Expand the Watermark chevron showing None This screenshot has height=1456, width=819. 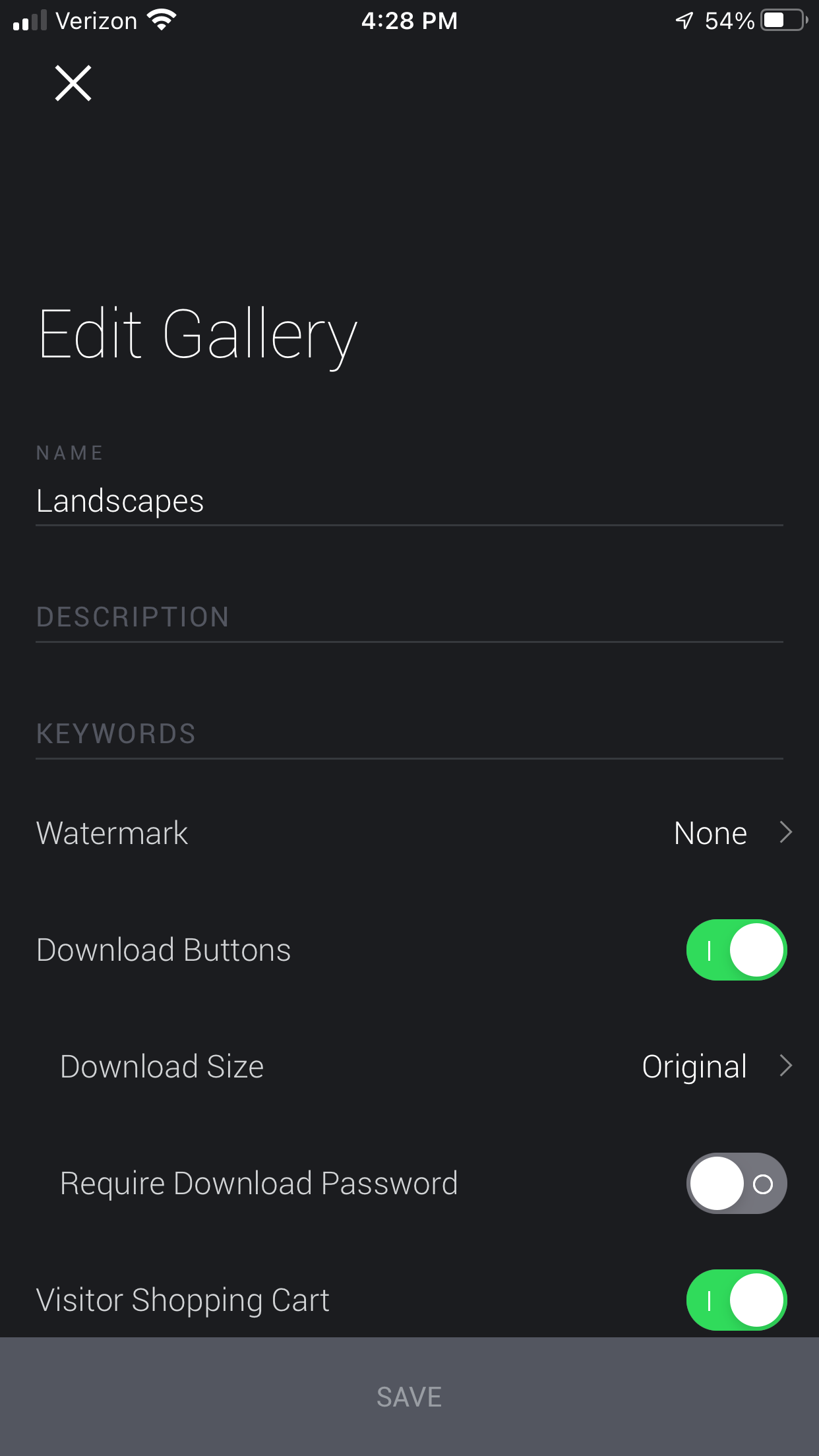point(785,833)
